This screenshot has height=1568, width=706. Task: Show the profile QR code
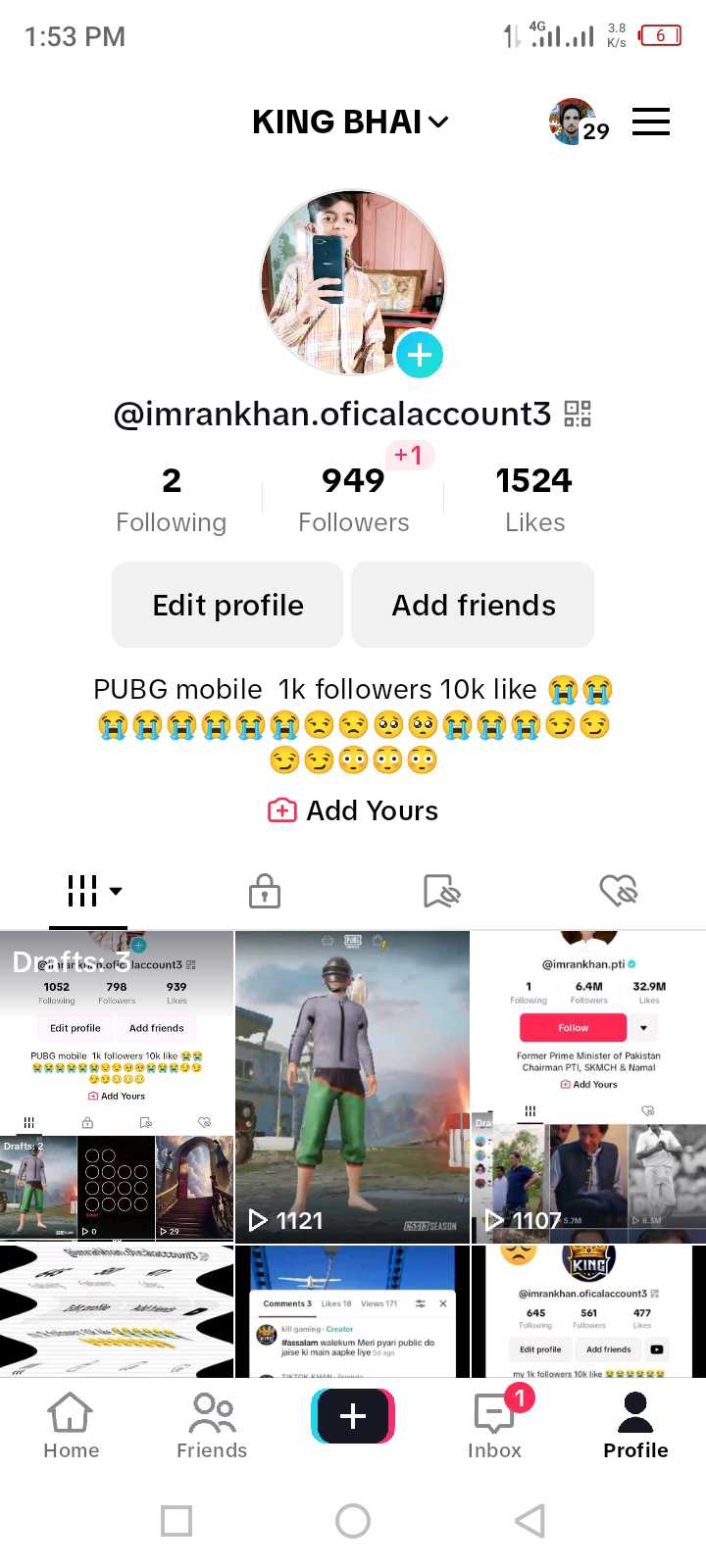(578, 414)
